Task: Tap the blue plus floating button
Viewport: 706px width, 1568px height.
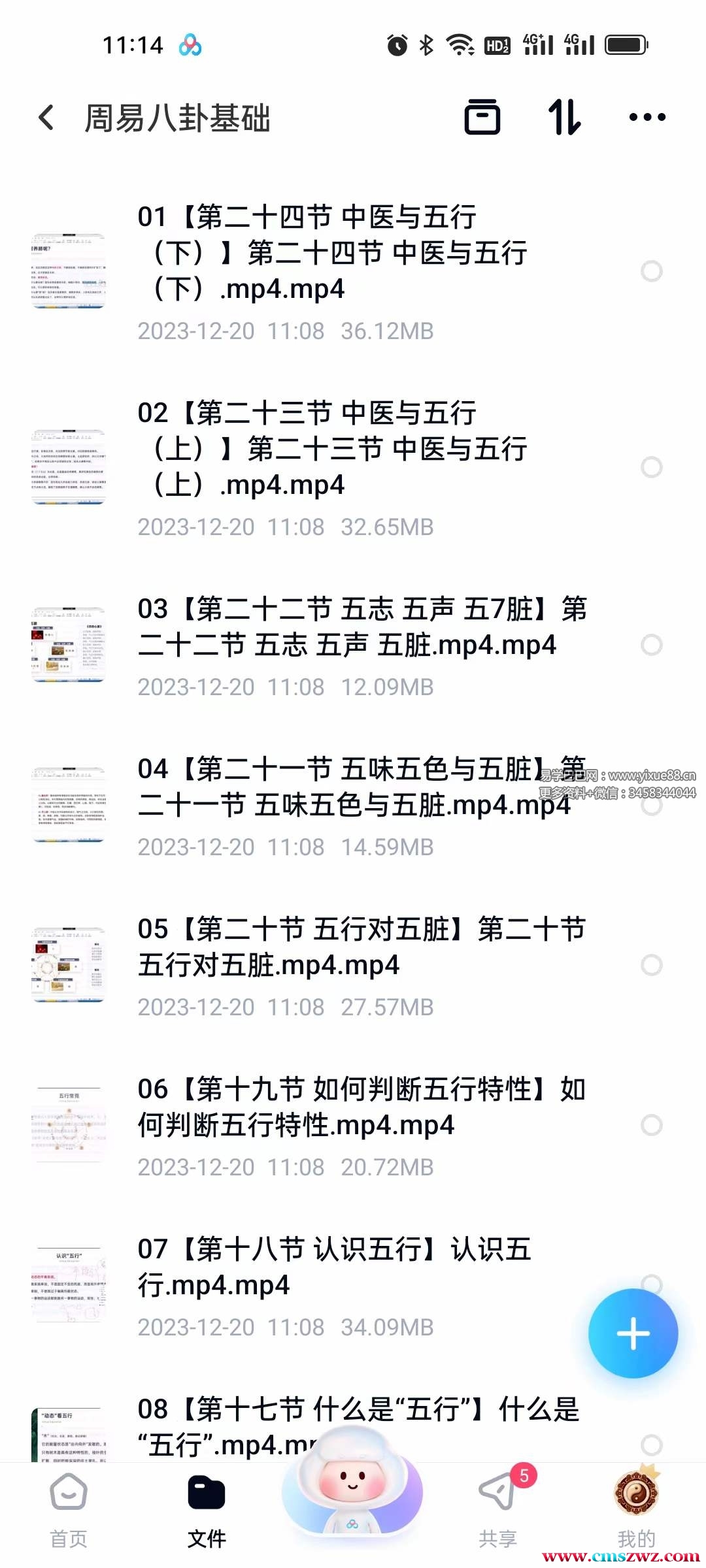Action: 633,1333
